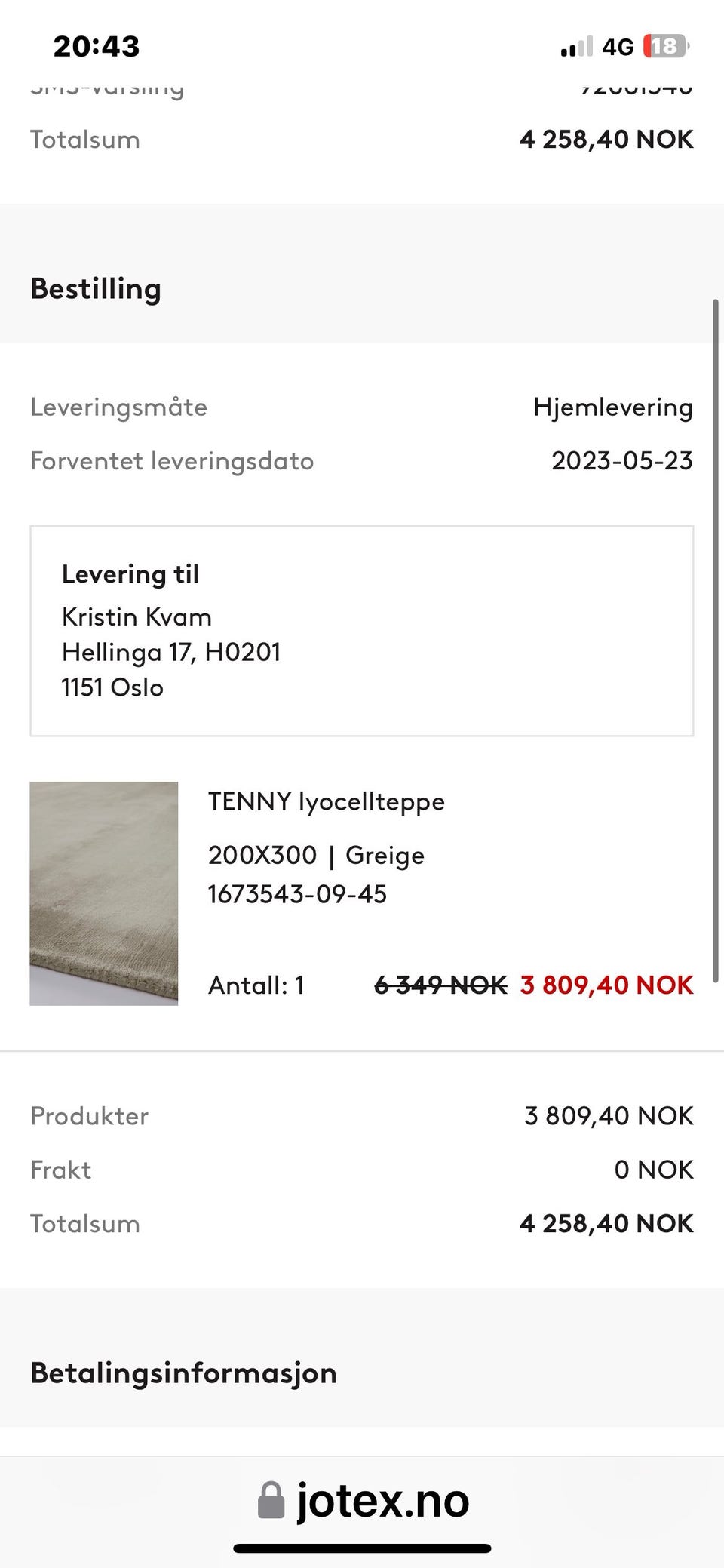Select the TENNY rug product image

(104, 893)
